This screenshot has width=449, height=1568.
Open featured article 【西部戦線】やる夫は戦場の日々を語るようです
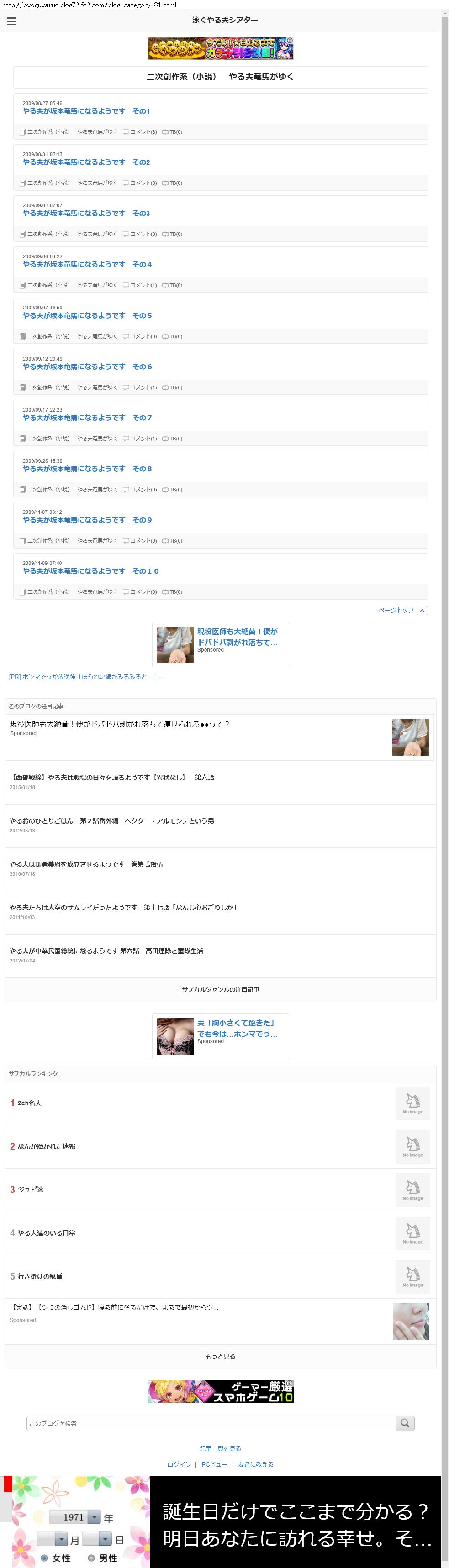(x=112, y=777)
